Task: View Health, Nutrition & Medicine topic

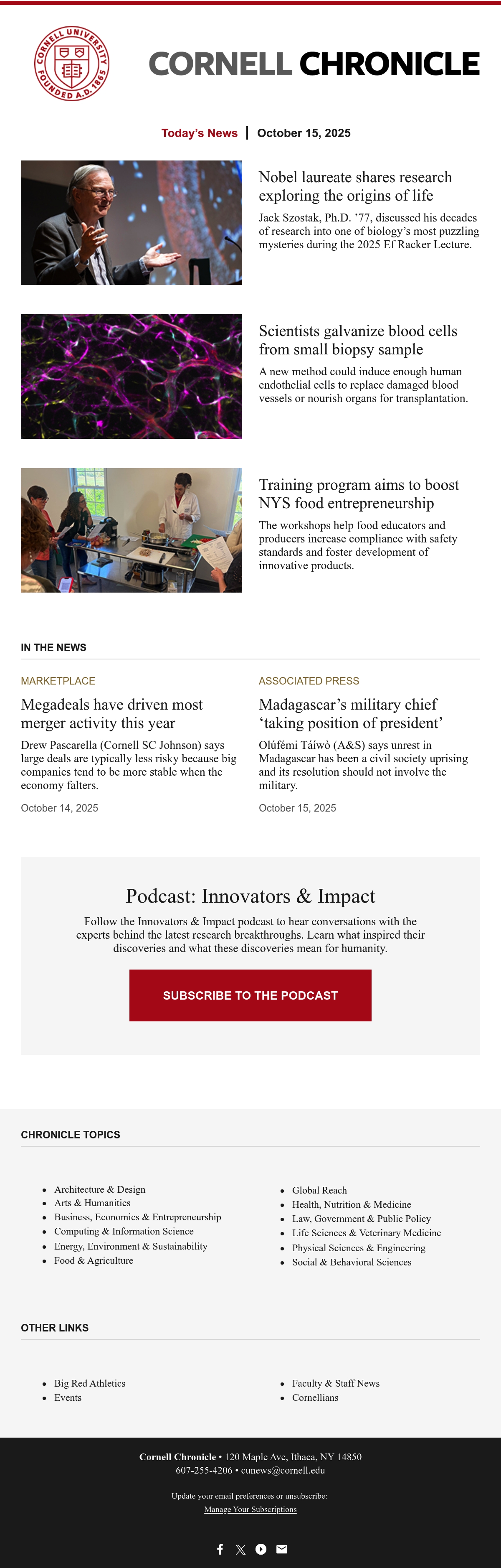Action: pyautogui.click(x=352, y=1204)
